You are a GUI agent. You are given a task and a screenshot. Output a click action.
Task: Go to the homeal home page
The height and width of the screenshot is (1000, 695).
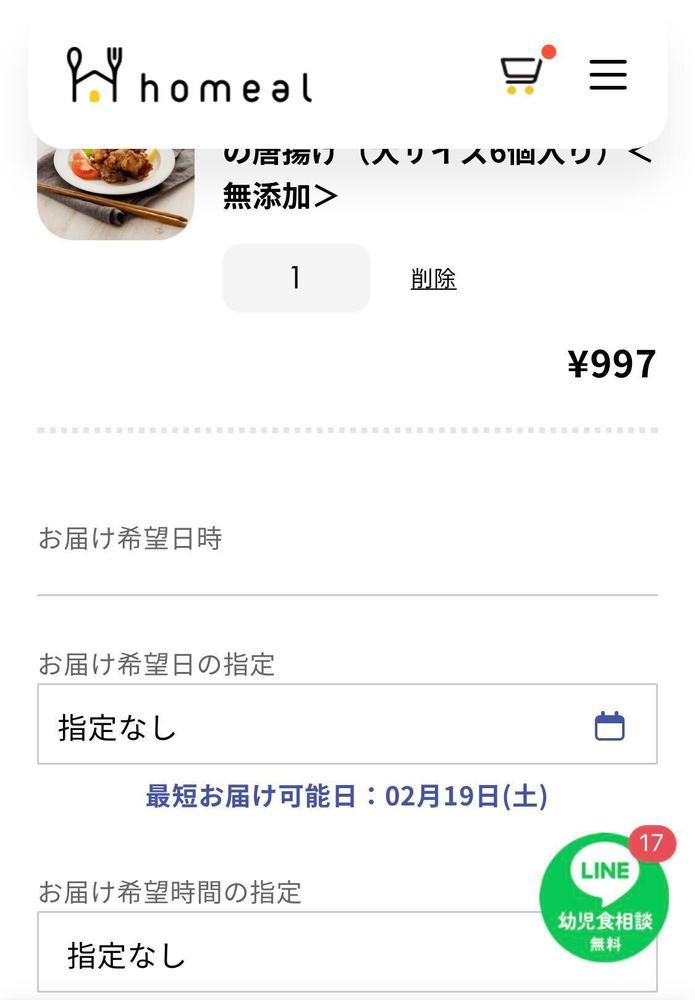(x=189, y=75)
